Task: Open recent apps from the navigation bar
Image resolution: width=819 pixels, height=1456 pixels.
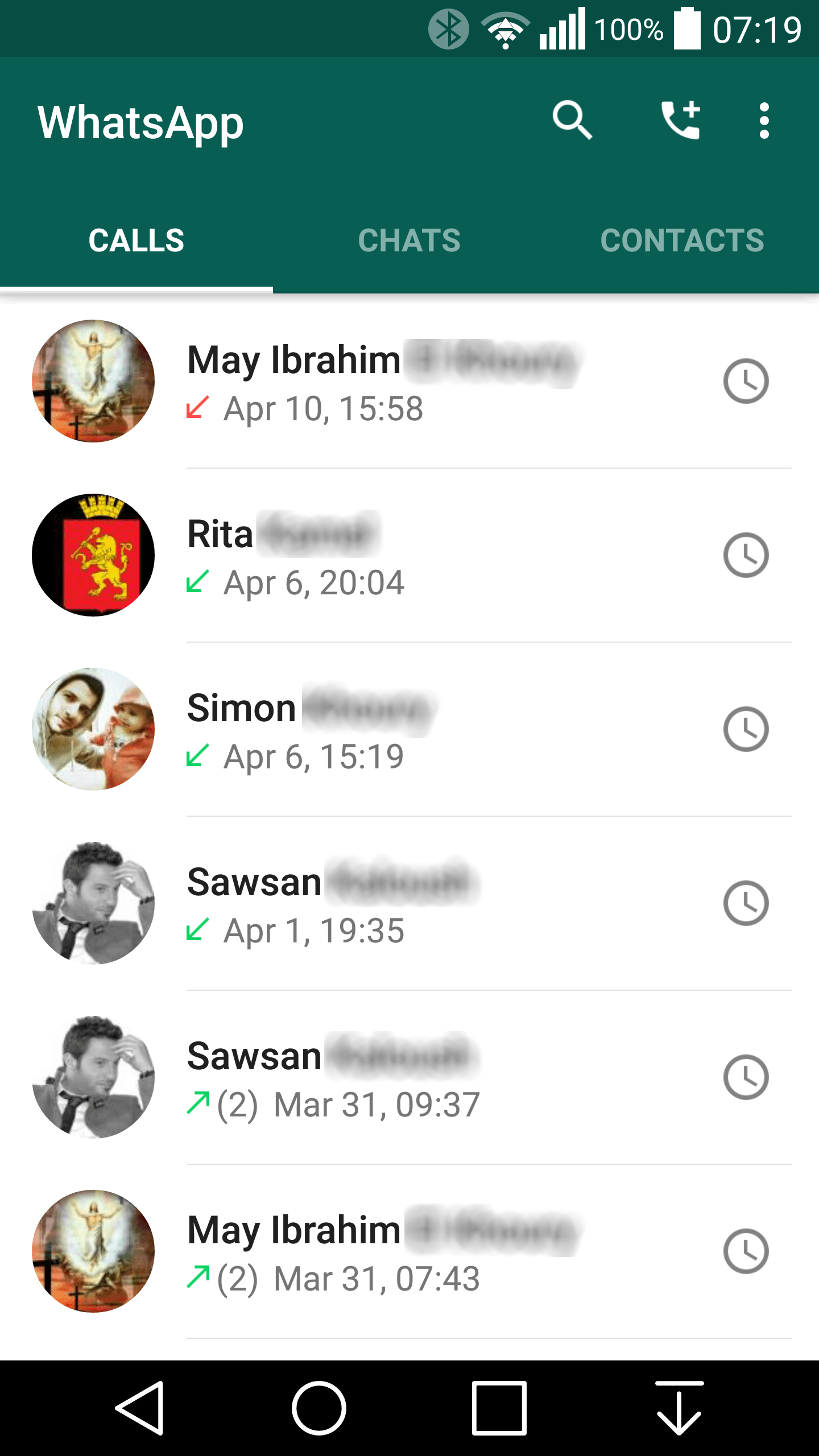Action: (x=499, y=1408)
